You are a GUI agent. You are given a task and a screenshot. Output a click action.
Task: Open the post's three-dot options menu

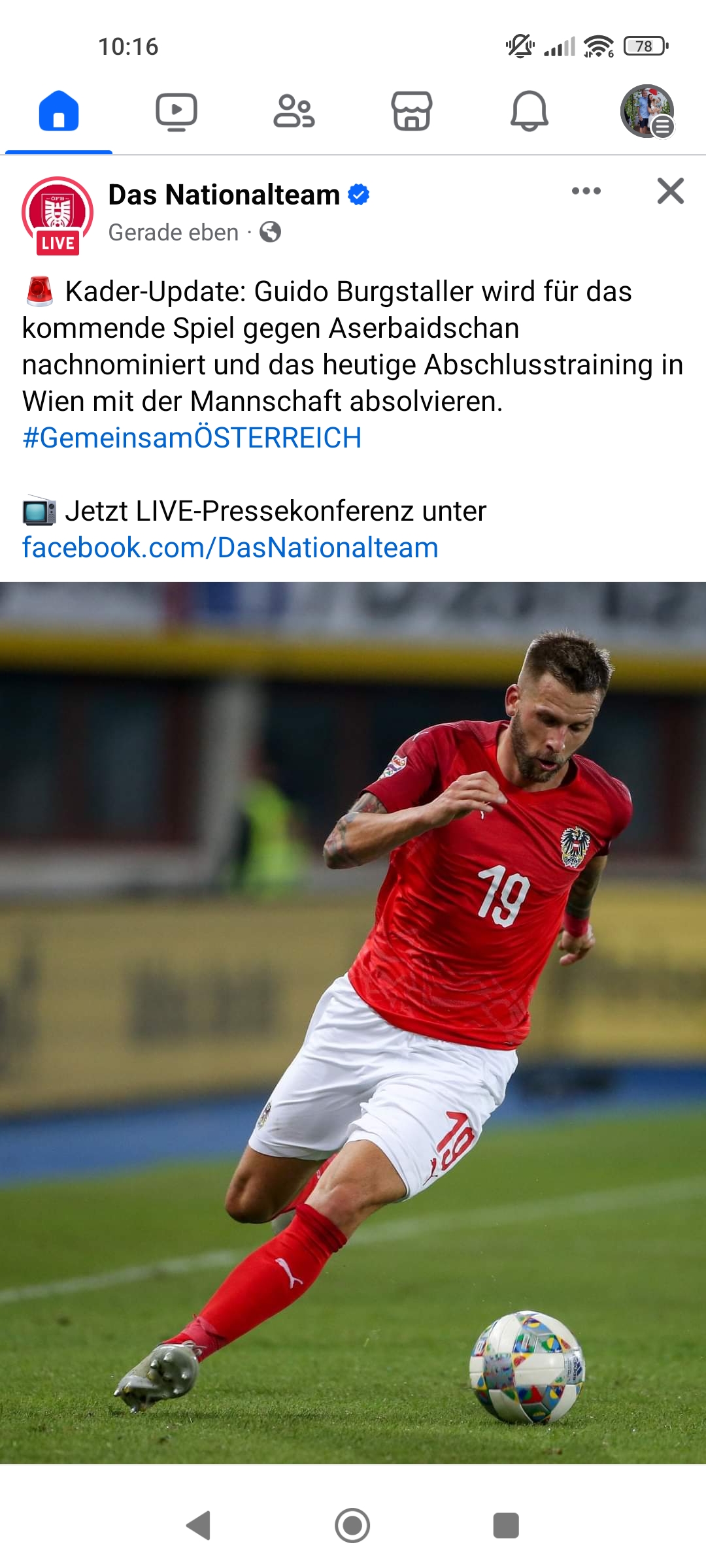(586, 191)
